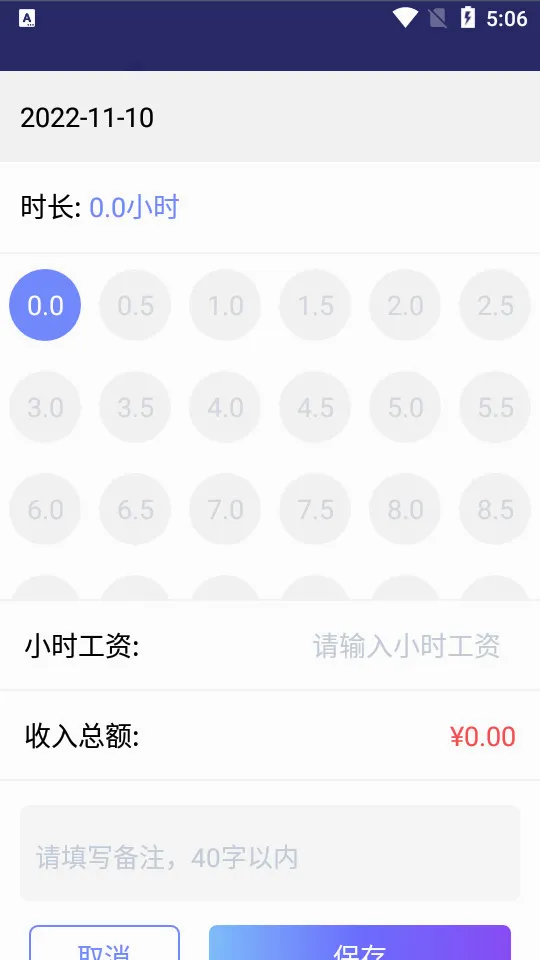Select the 1.5 hour option

tap(315, 305)
